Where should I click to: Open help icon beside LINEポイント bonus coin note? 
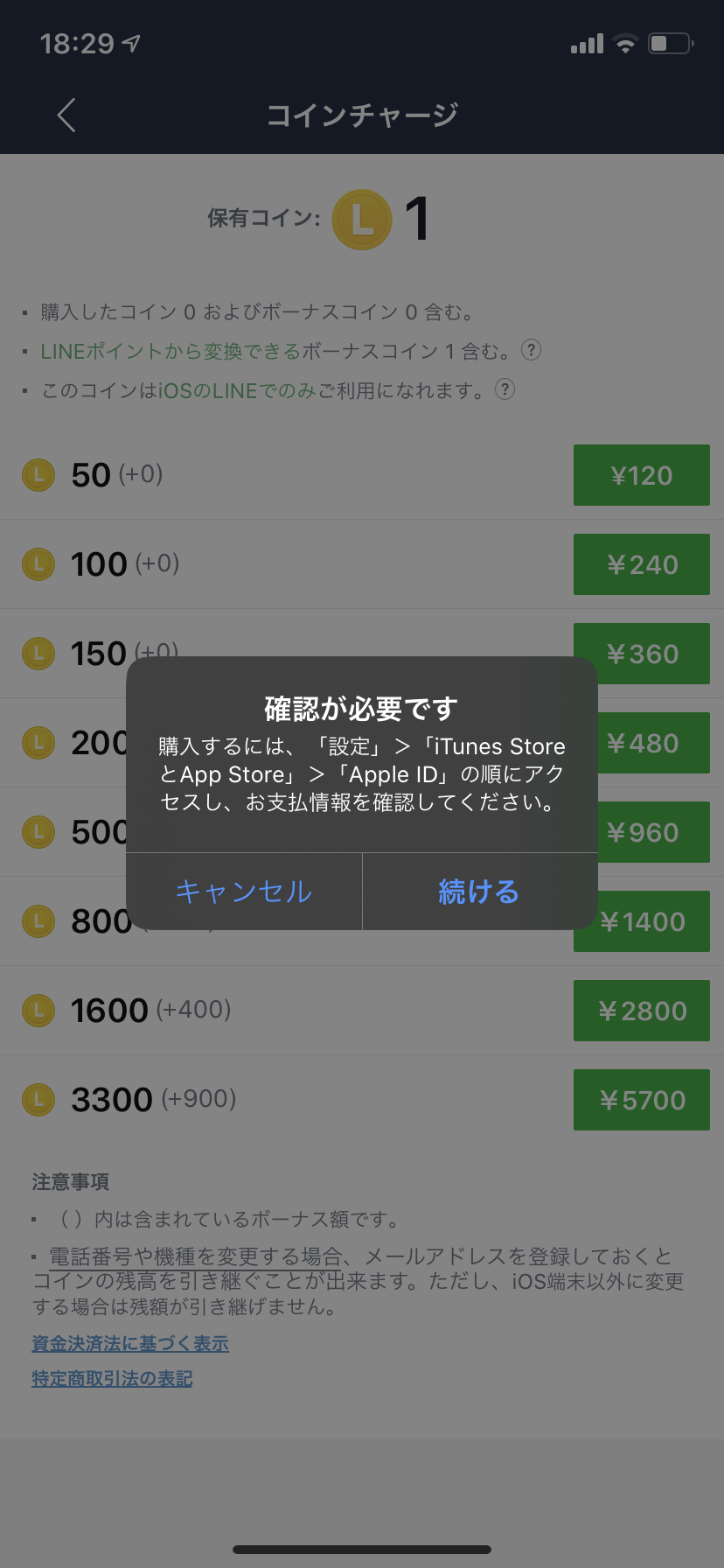[531, 350]
